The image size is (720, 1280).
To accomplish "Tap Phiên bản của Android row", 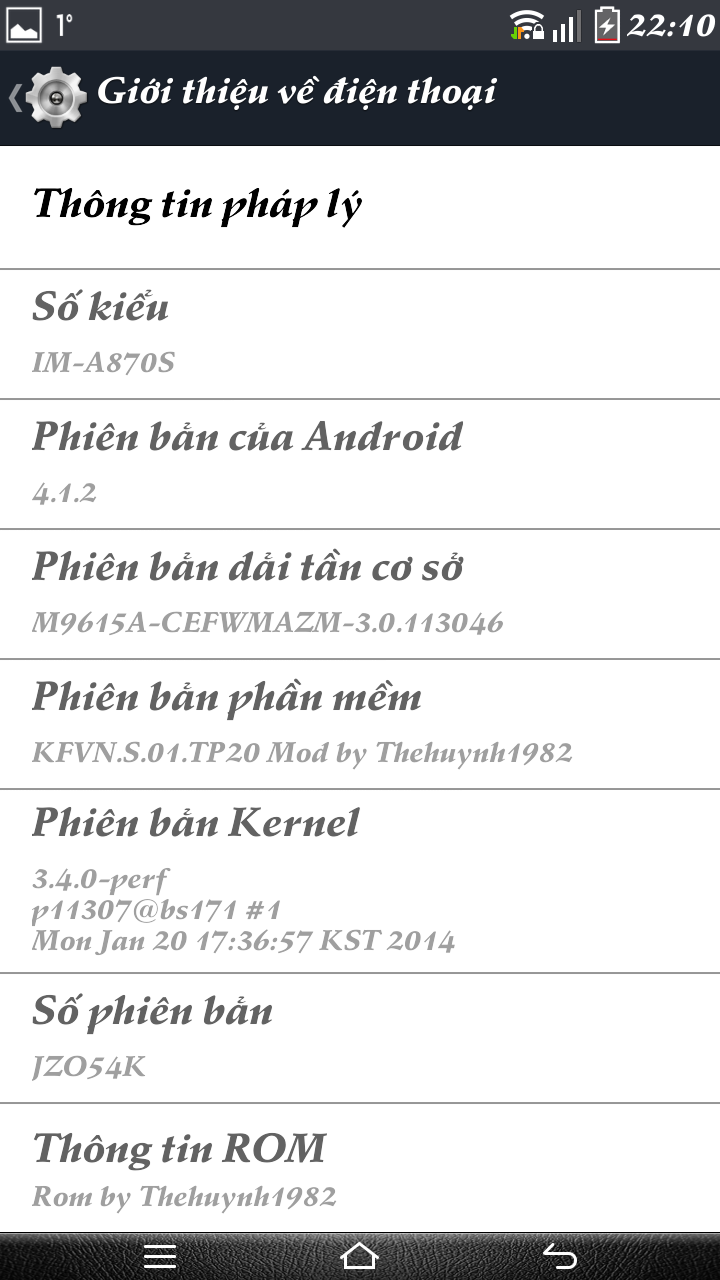I will 360,463.
